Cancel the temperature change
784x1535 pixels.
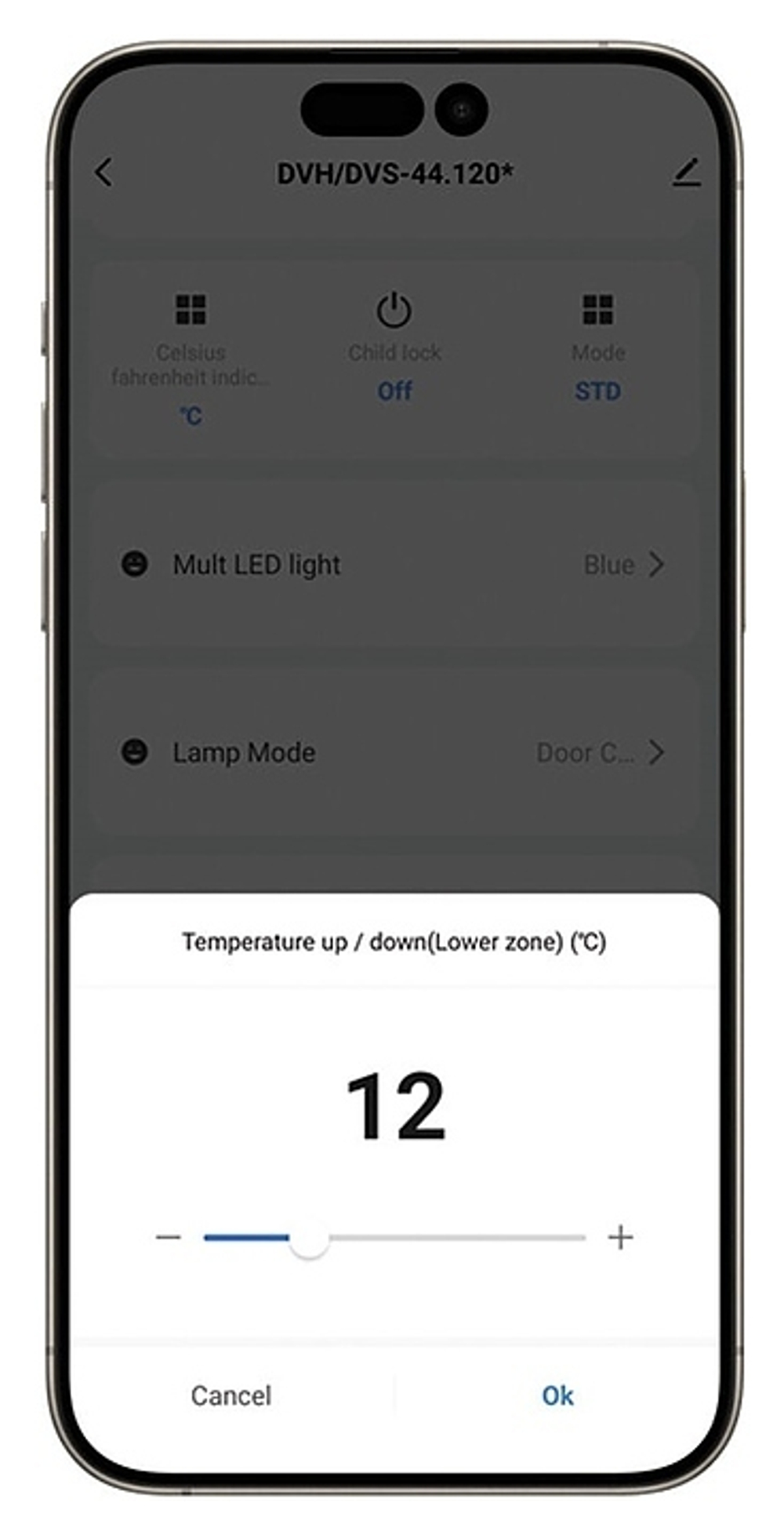tap(231, 1395)
